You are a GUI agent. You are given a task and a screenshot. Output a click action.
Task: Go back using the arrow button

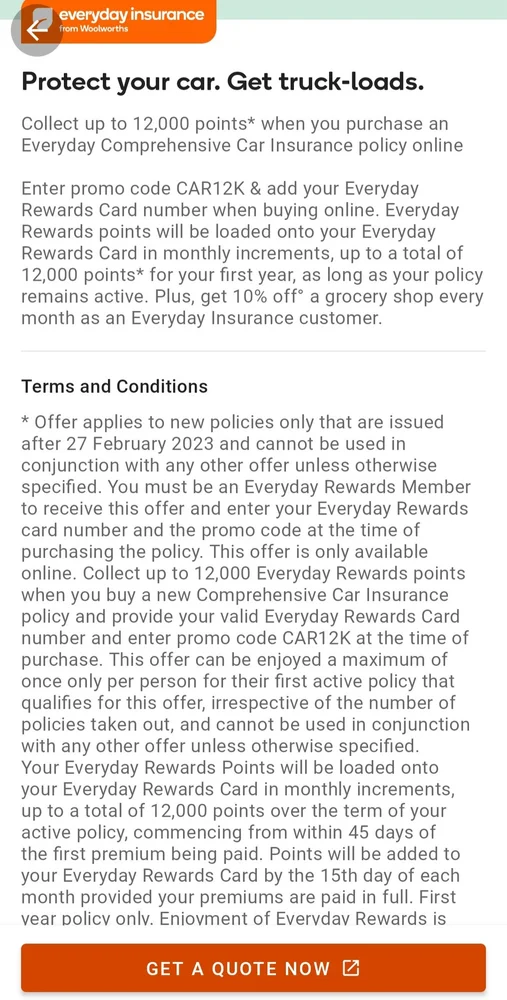click(x=37, y=29)
